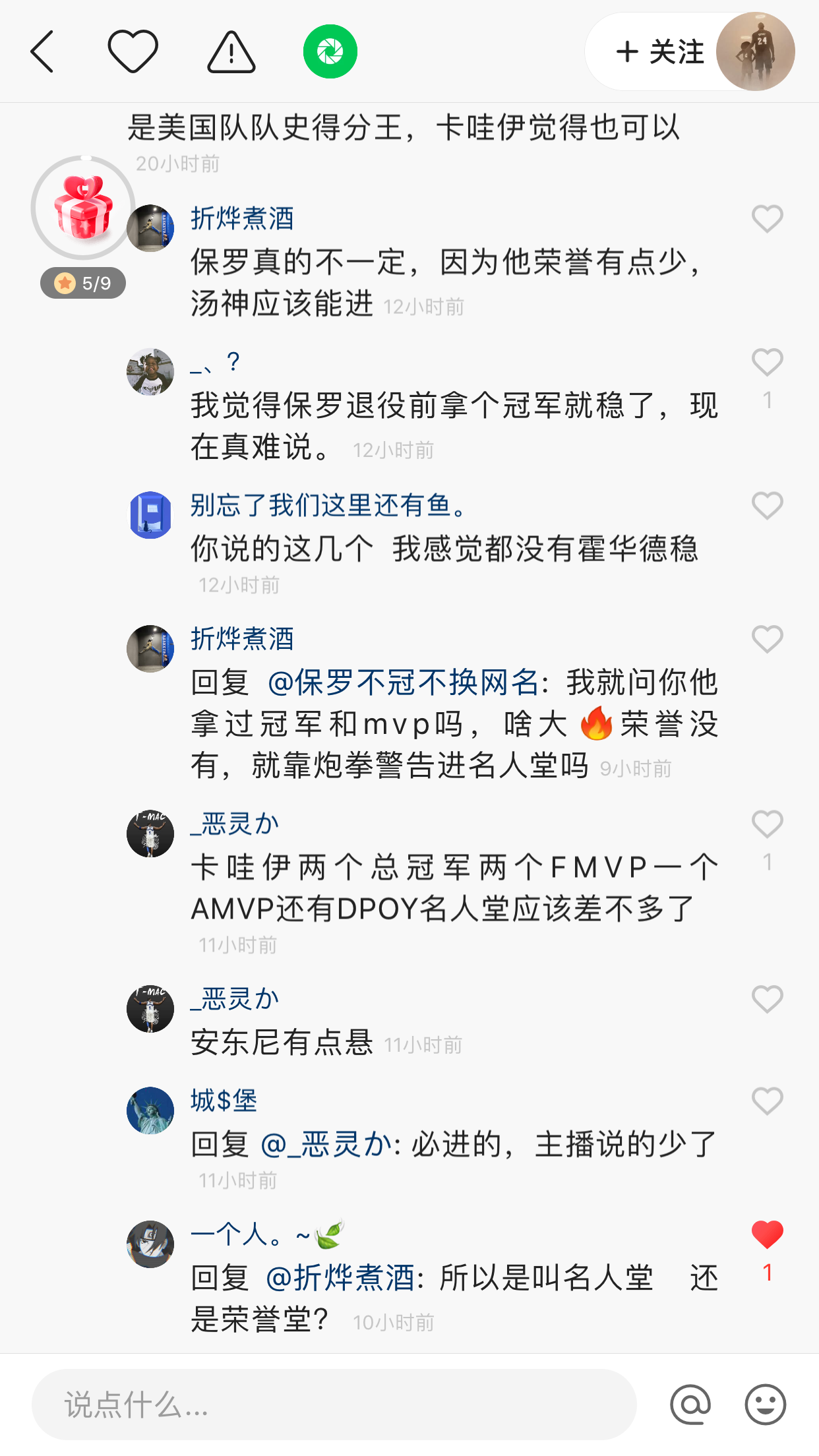This screenshot has width=819, height=1456.
Task: Like this post with the top heart icon
Action: [133, 51]
